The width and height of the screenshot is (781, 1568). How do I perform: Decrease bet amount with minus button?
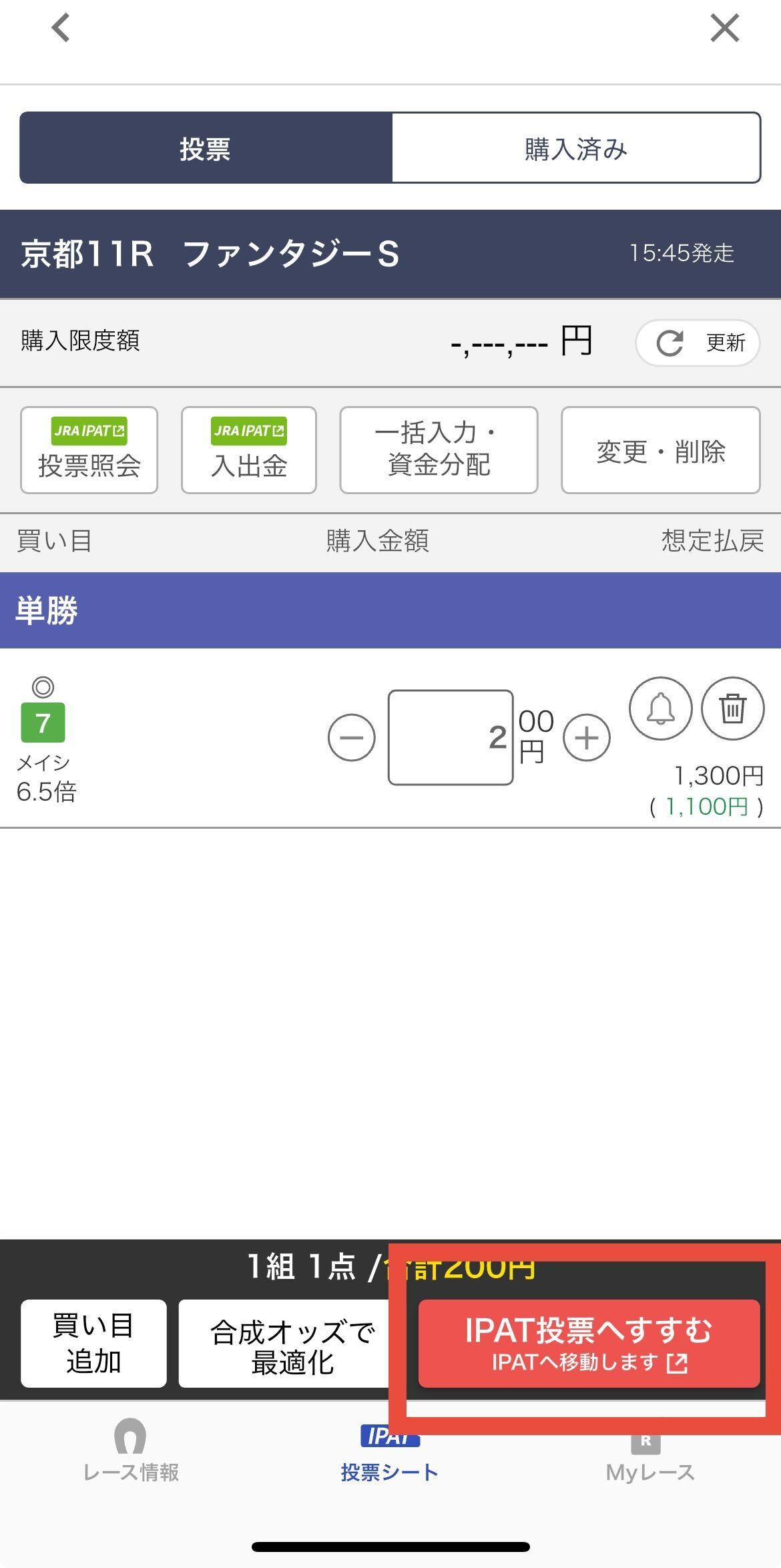(351, 737)
